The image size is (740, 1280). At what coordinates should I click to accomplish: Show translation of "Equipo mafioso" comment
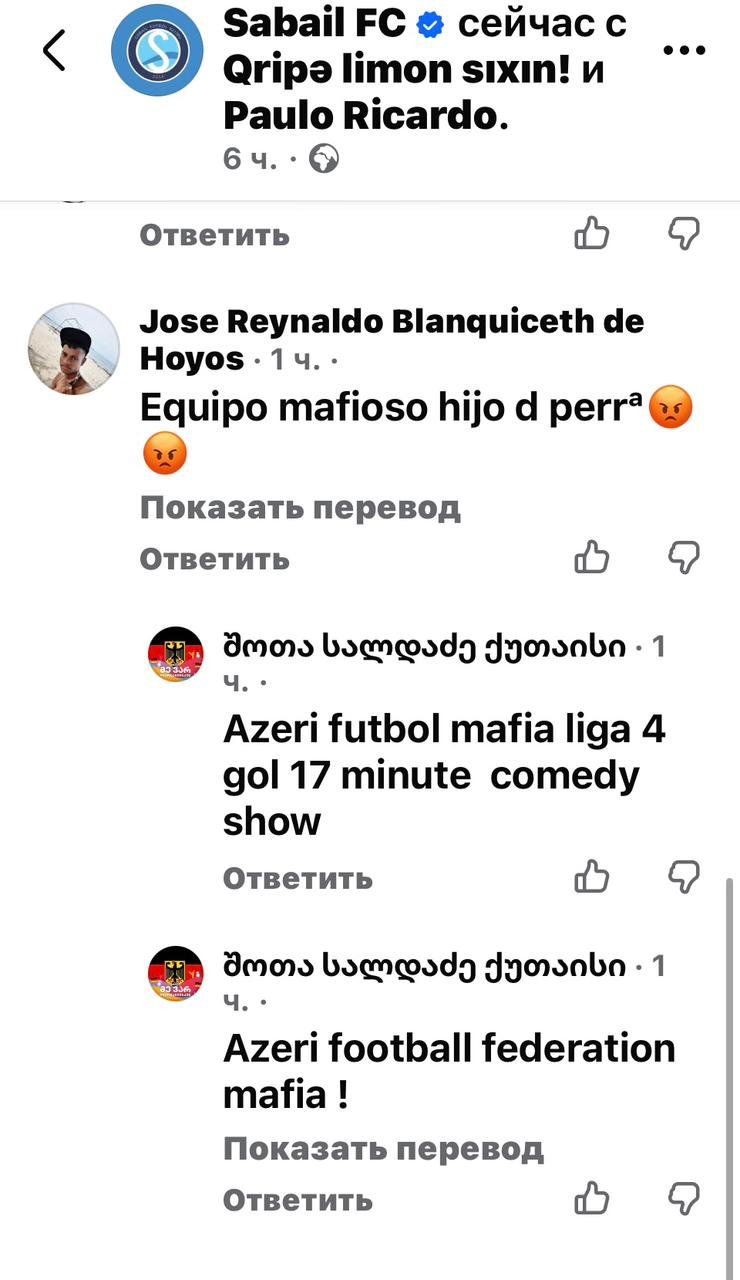pyautogui.click(x=300, y=508)
